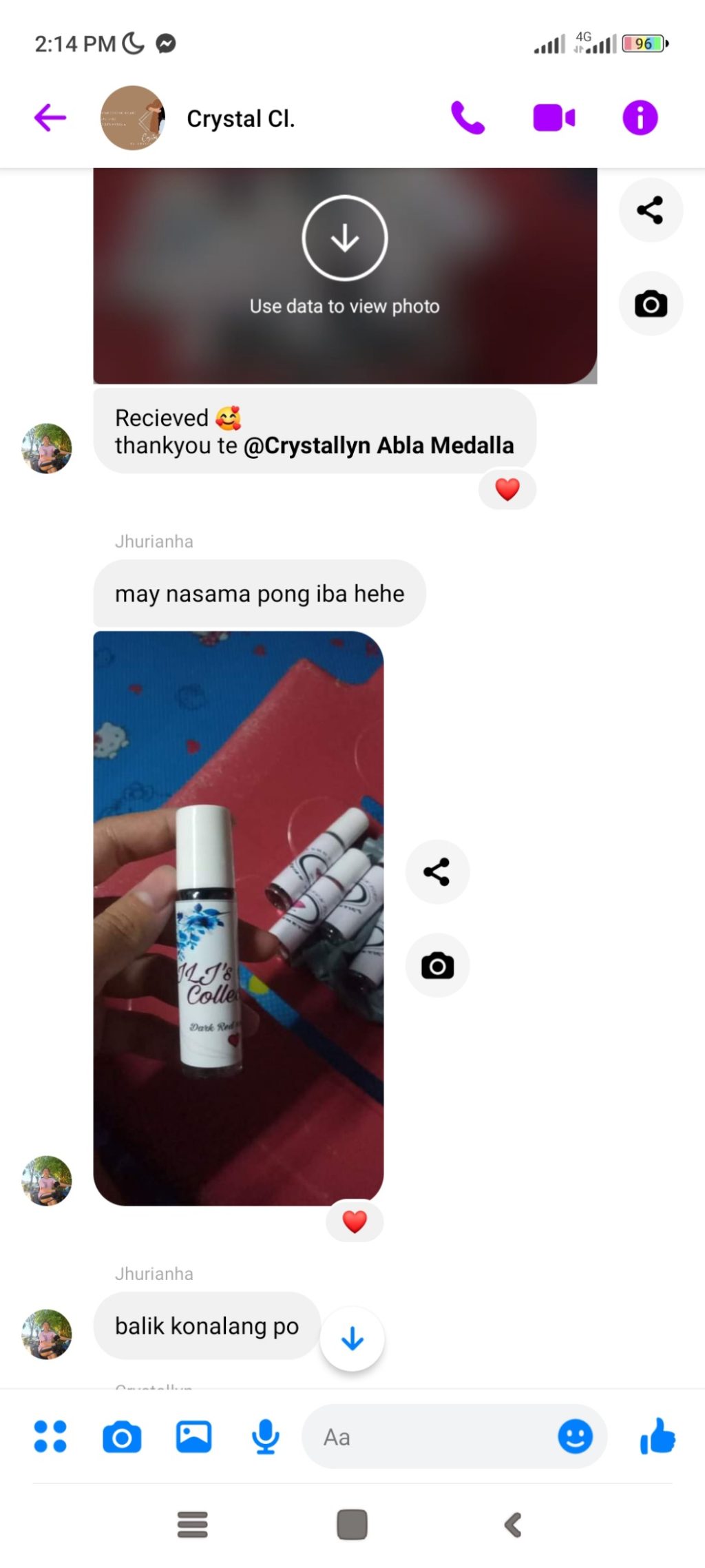Start a voice call with Crystal Cl.
The image size is (705, 1568).
pyautogui.click(x=467, y=117)
